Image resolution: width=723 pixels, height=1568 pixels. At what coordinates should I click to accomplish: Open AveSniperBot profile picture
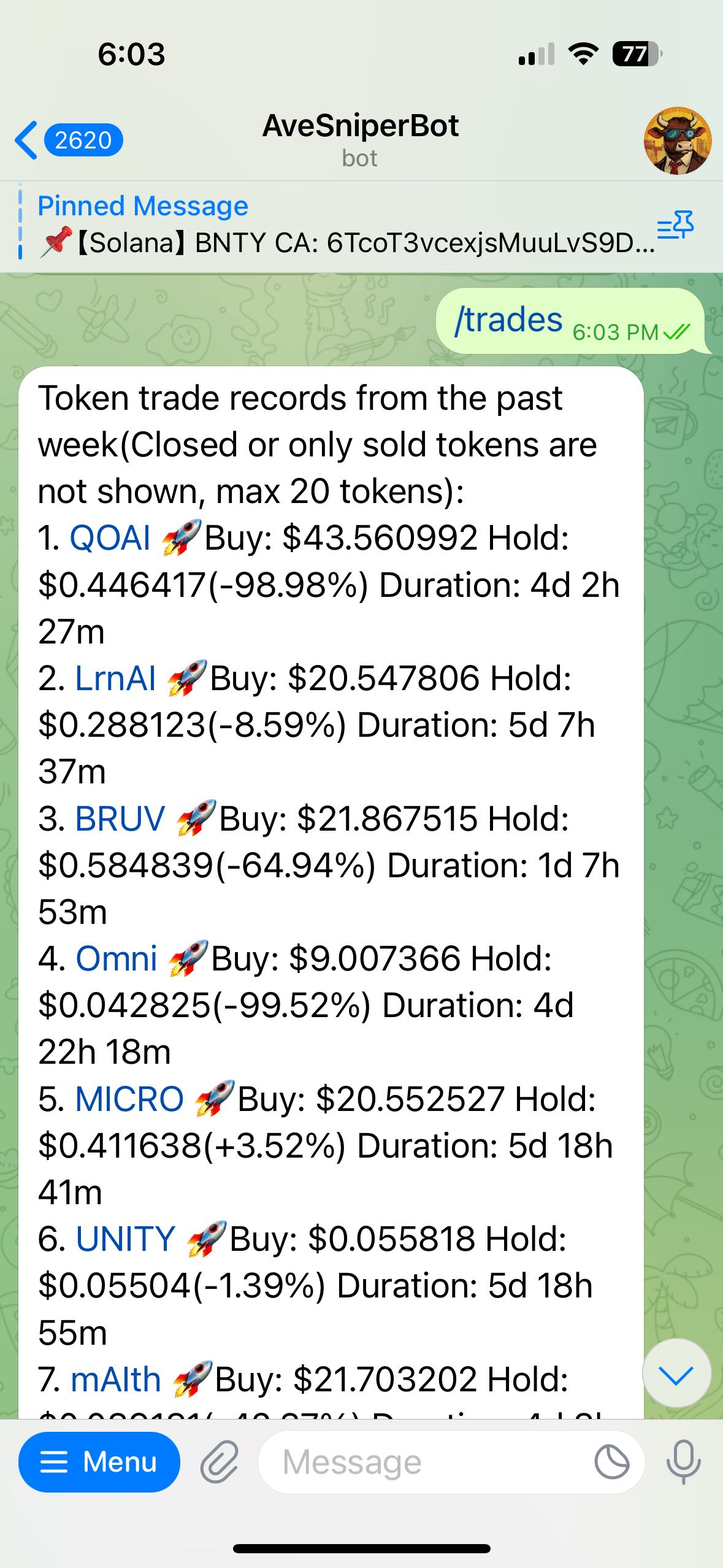[x=677, y=141]
